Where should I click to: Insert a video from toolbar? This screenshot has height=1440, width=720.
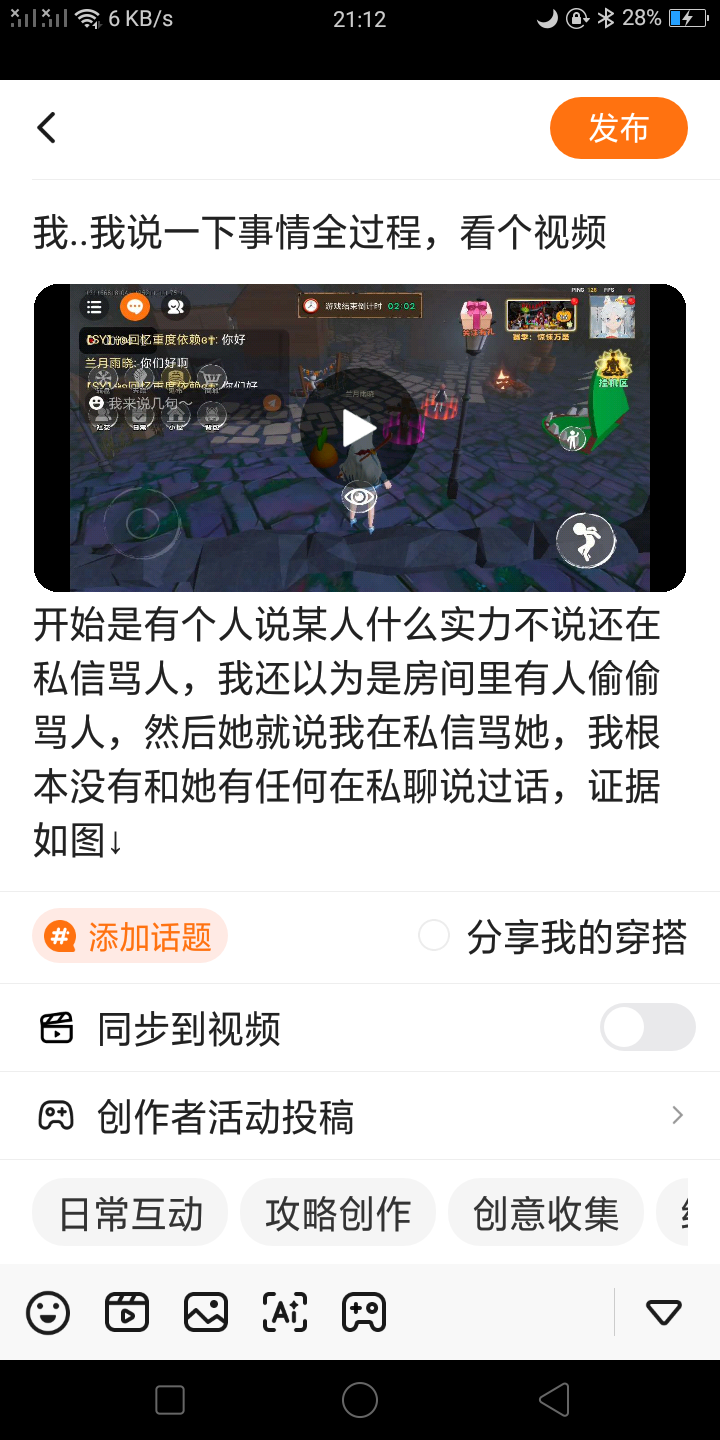pos(127,1312)
